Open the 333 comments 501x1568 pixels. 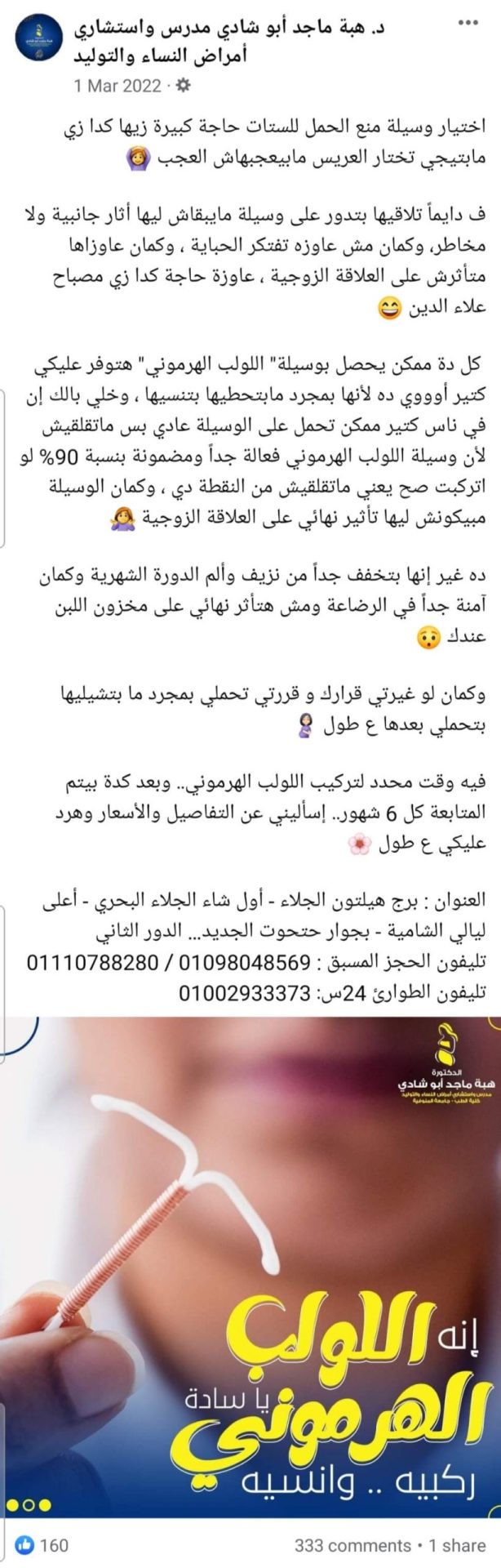(352, 1545)
